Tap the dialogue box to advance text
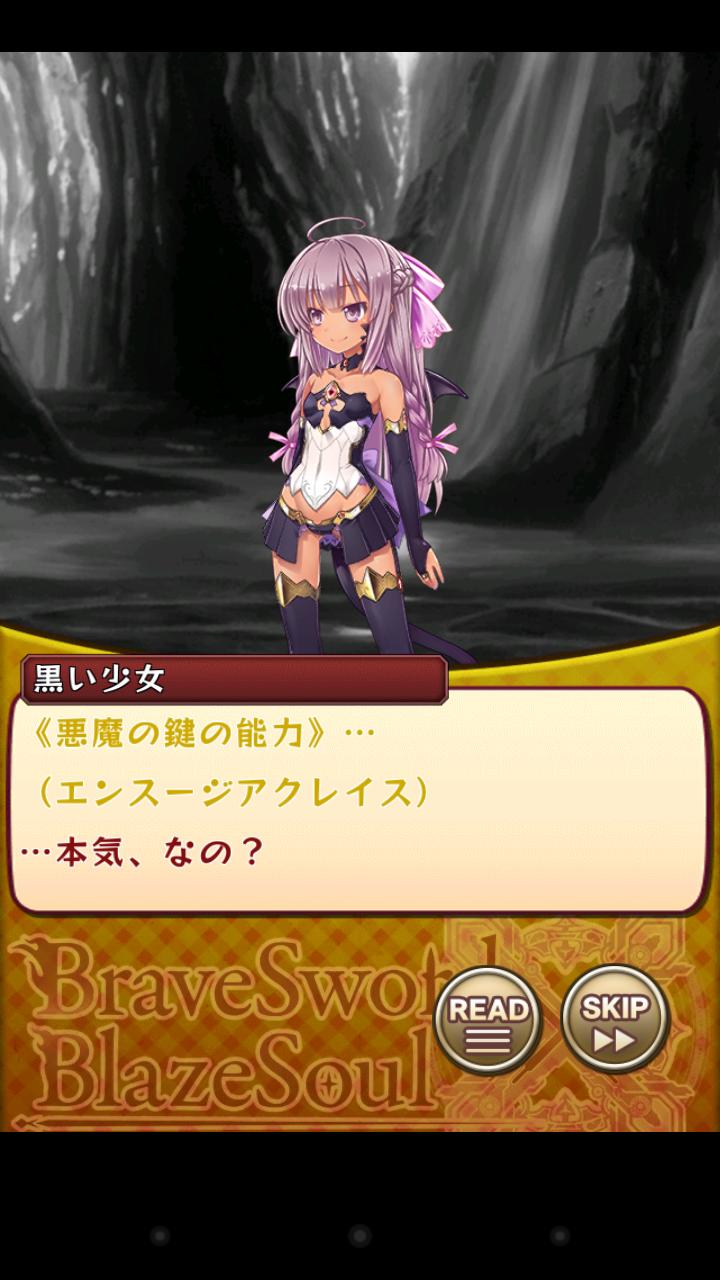720x1280 pixels. tap(358, 800)
